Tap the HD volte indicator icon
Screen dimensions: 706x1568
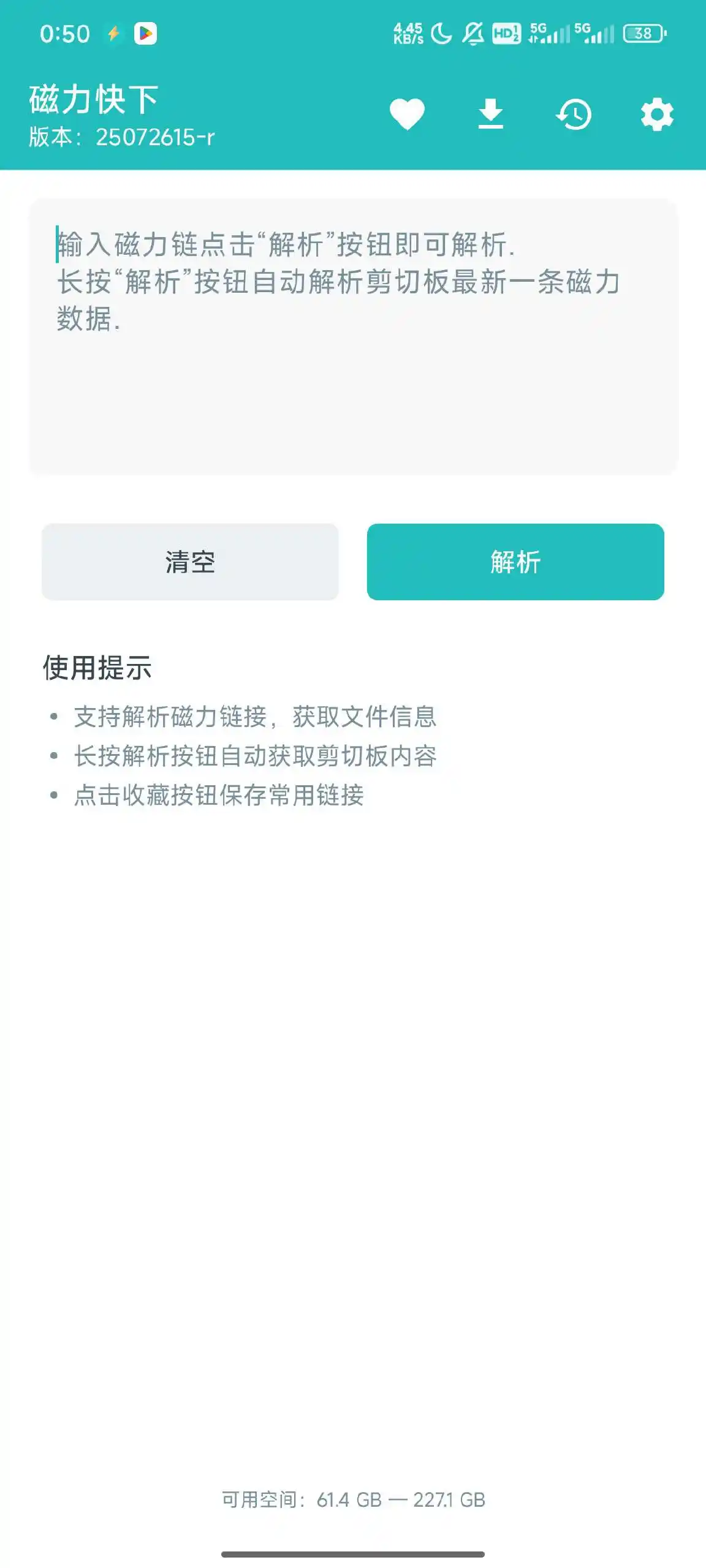click(x=506, y=33)
